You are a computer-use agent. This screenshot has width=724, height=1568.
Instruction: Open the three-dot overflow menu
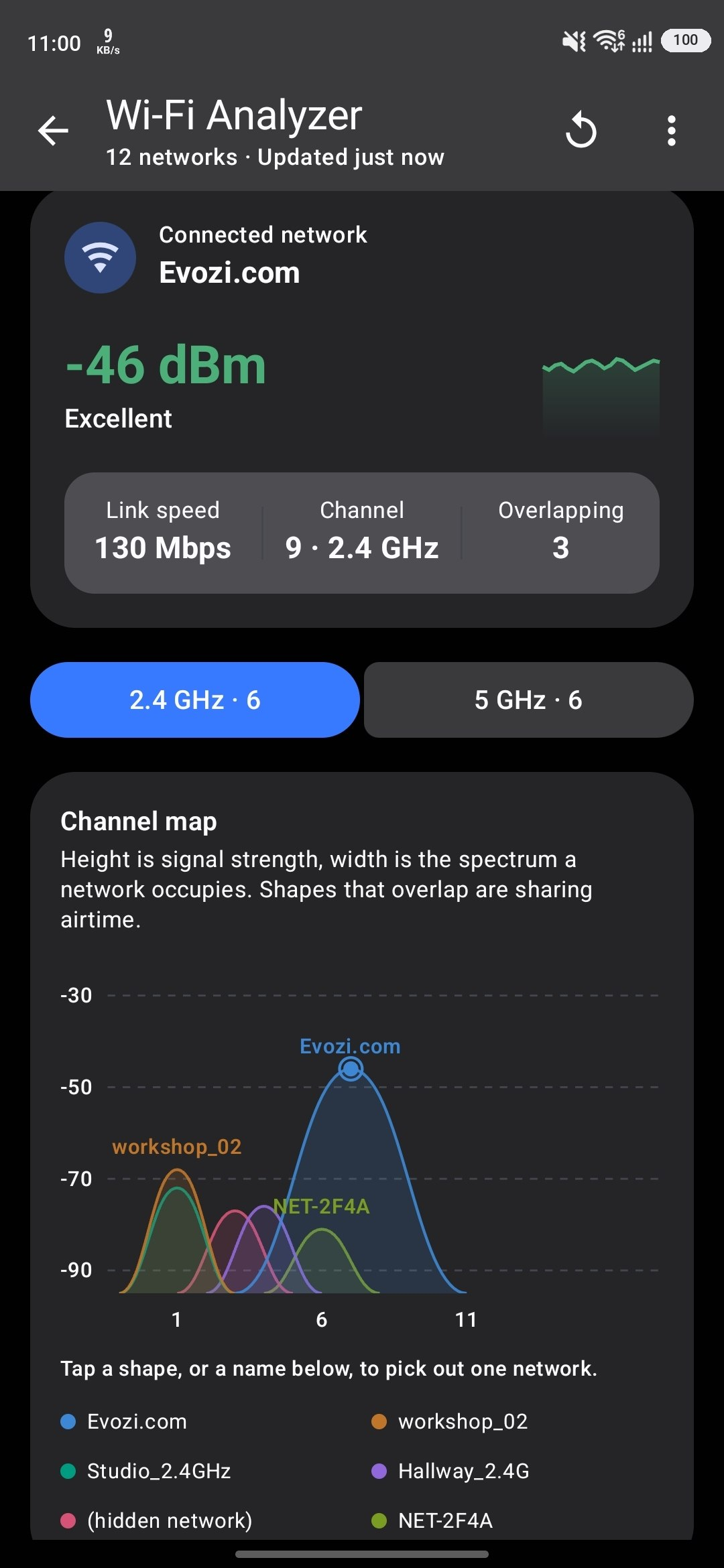[671, 131]
